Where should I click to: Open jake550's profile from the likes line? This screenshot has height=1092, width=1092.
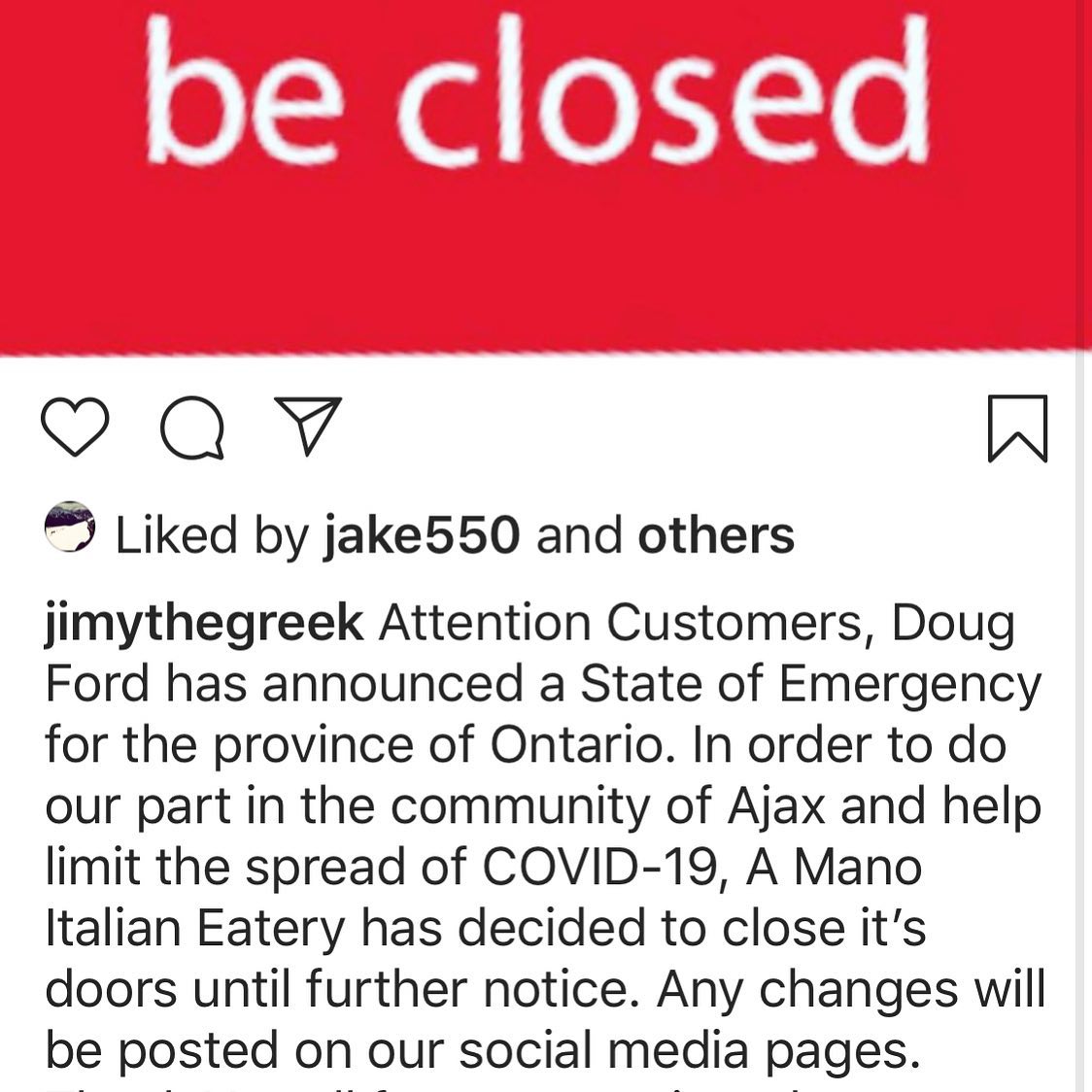tap(422, 535)
